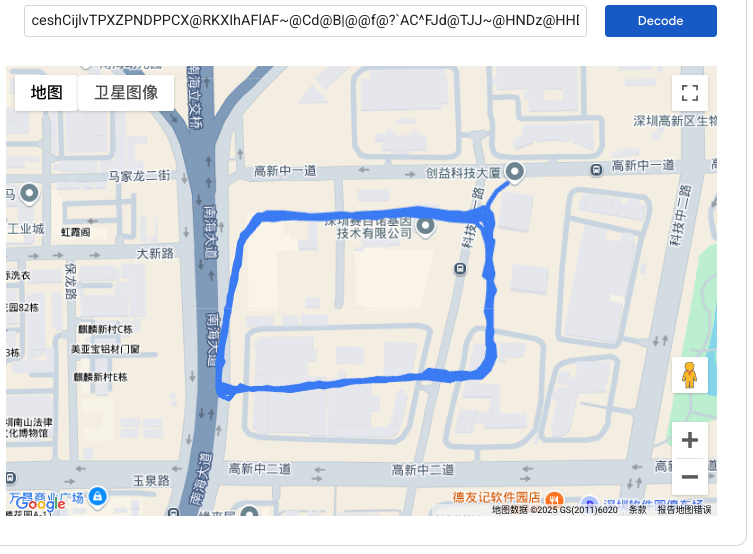Tap the 万县商业广场 shopping marker
Screen dimensions: 753x554
point(97,495)
